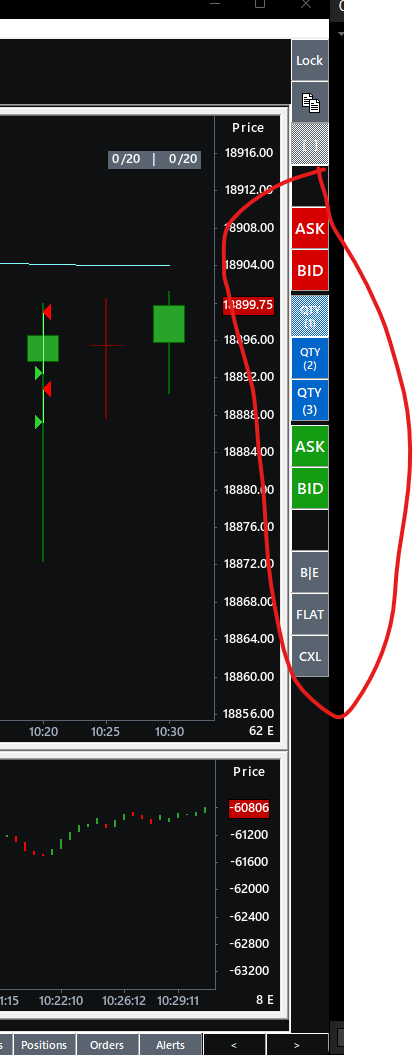Tap the right arrow scroll button
Screen dimensions: 413x1055
297,1044
